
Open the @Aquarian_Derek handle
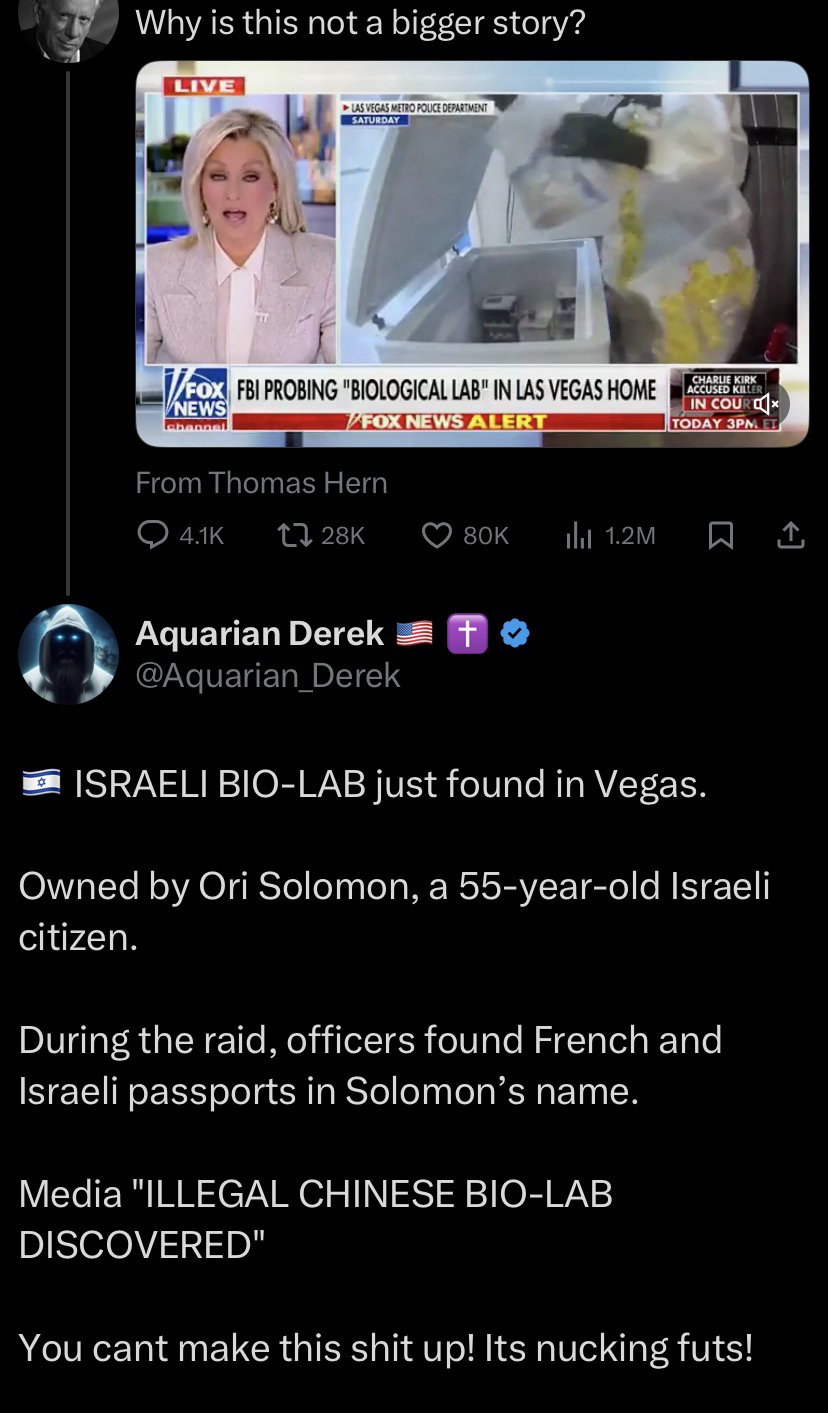268,676
